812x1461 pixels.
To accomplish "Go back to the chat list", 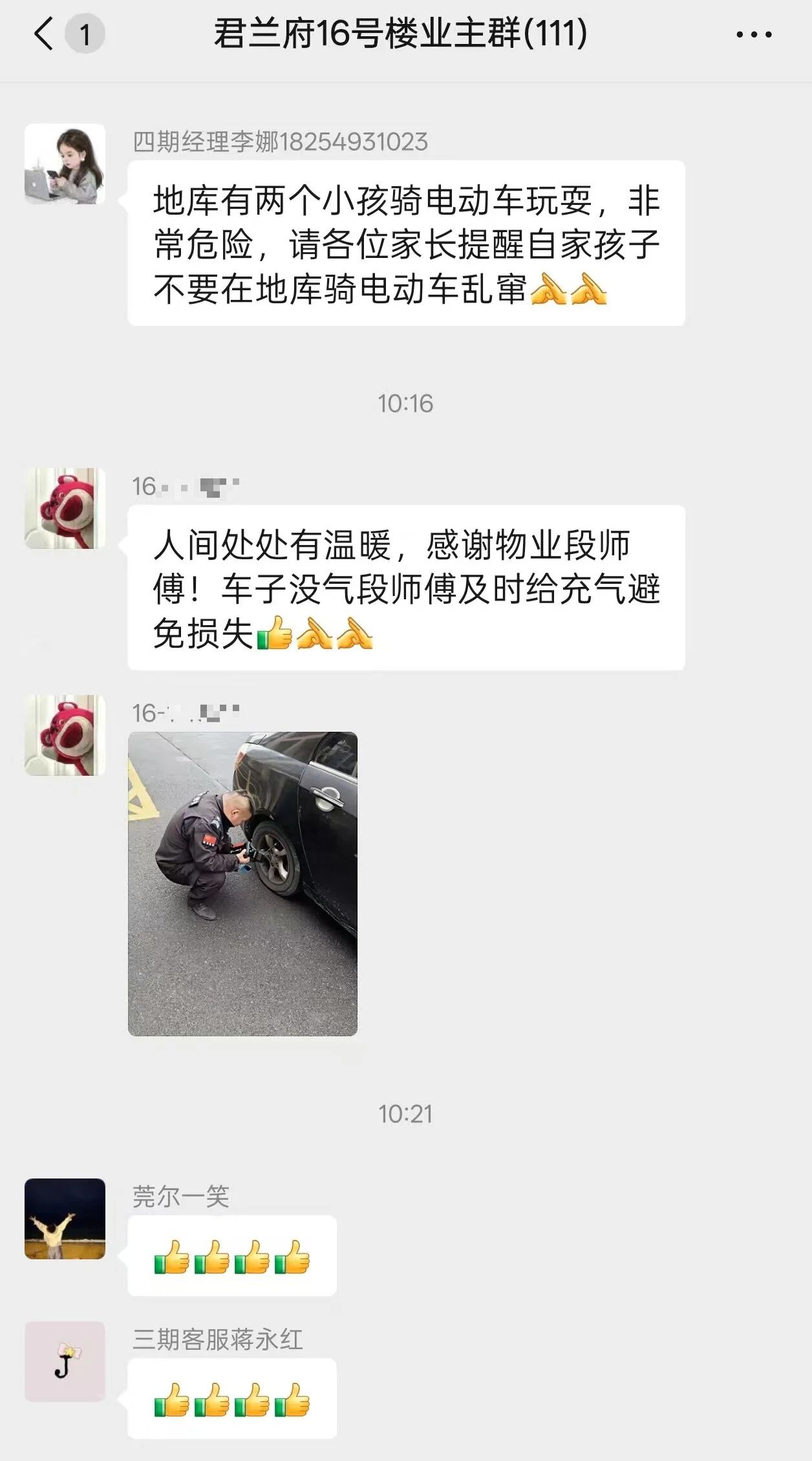I will tap(44, 34).
